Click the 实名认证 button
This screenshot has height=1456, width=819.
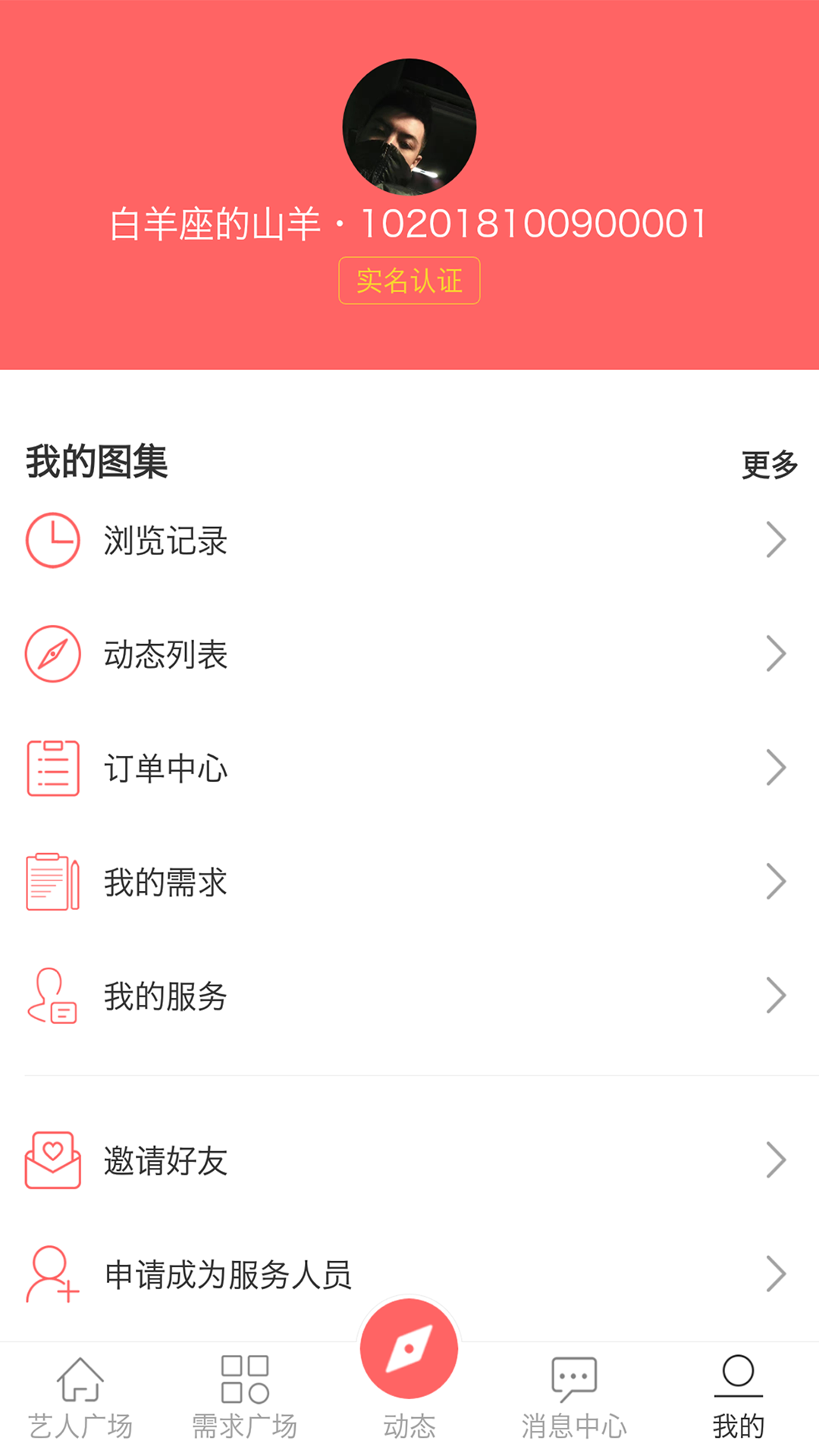tap(409, 281)
